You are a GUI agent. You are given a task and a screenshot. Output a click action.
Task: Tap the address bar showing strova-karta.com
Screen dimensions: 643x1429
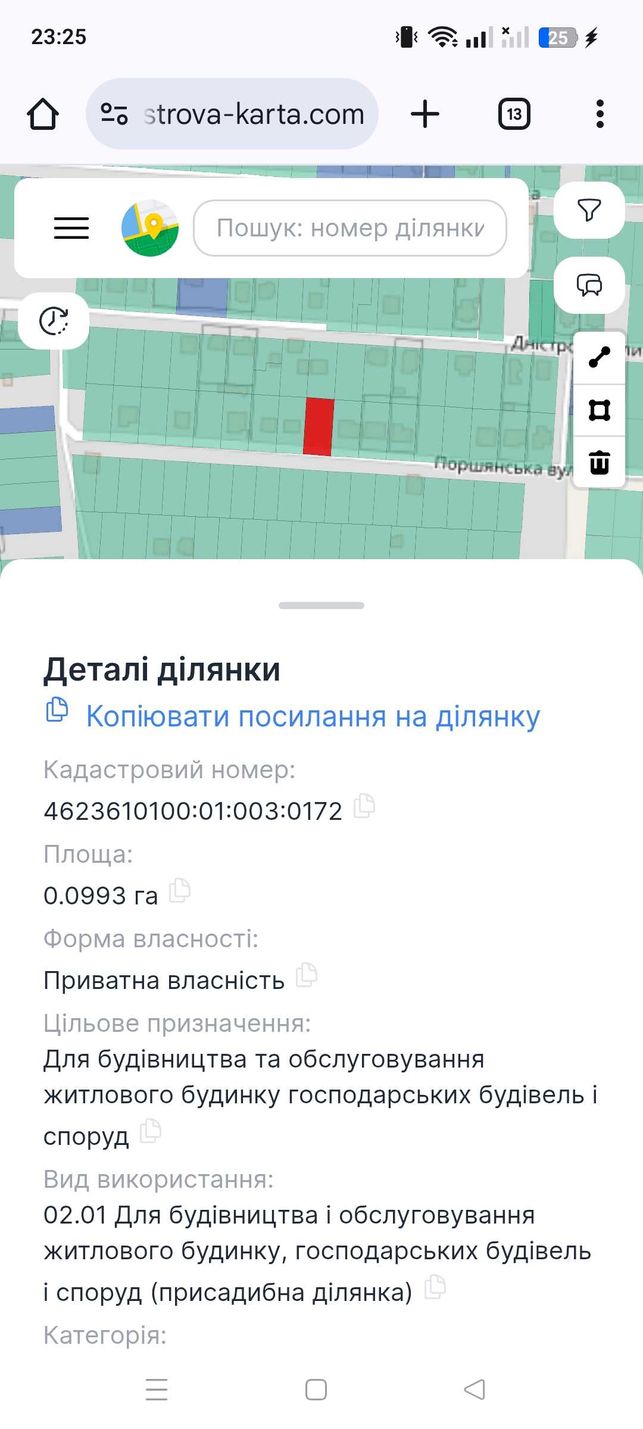(x=233, y=114)
